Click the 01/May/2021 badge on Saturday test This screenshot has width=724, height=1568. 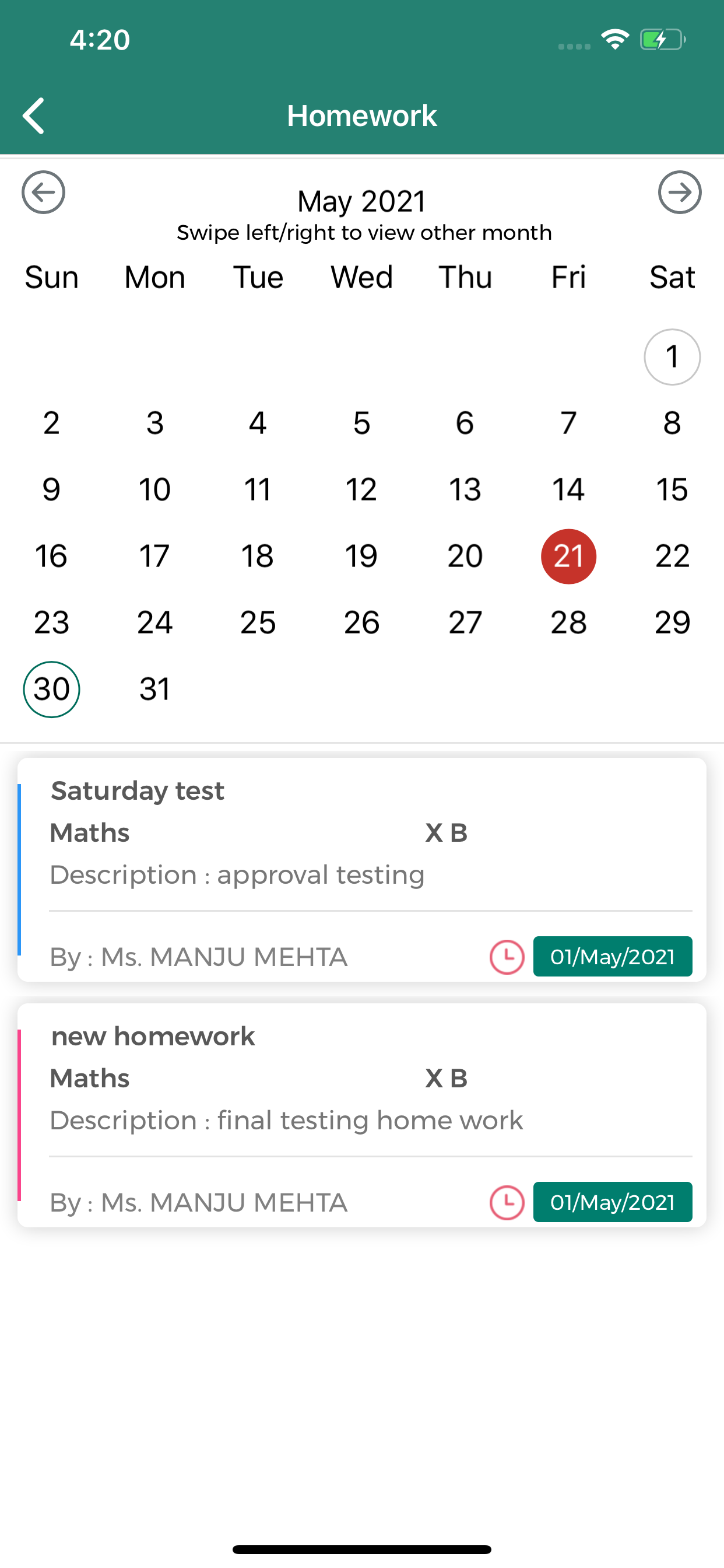[x=612, y=956]
